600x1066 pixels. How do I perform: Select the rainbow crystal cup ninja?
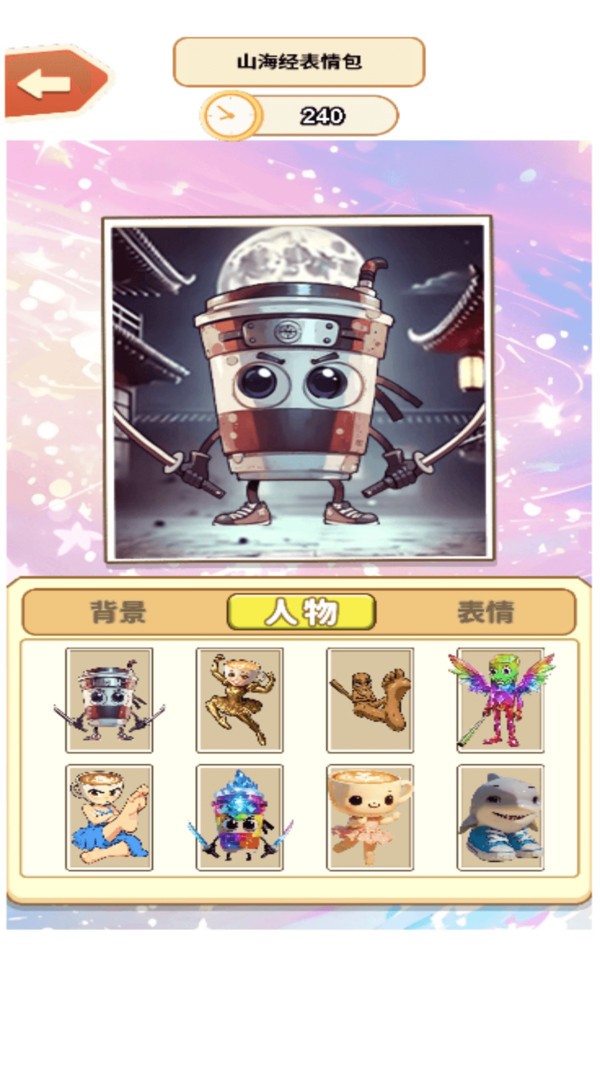(x=240, y=818)
